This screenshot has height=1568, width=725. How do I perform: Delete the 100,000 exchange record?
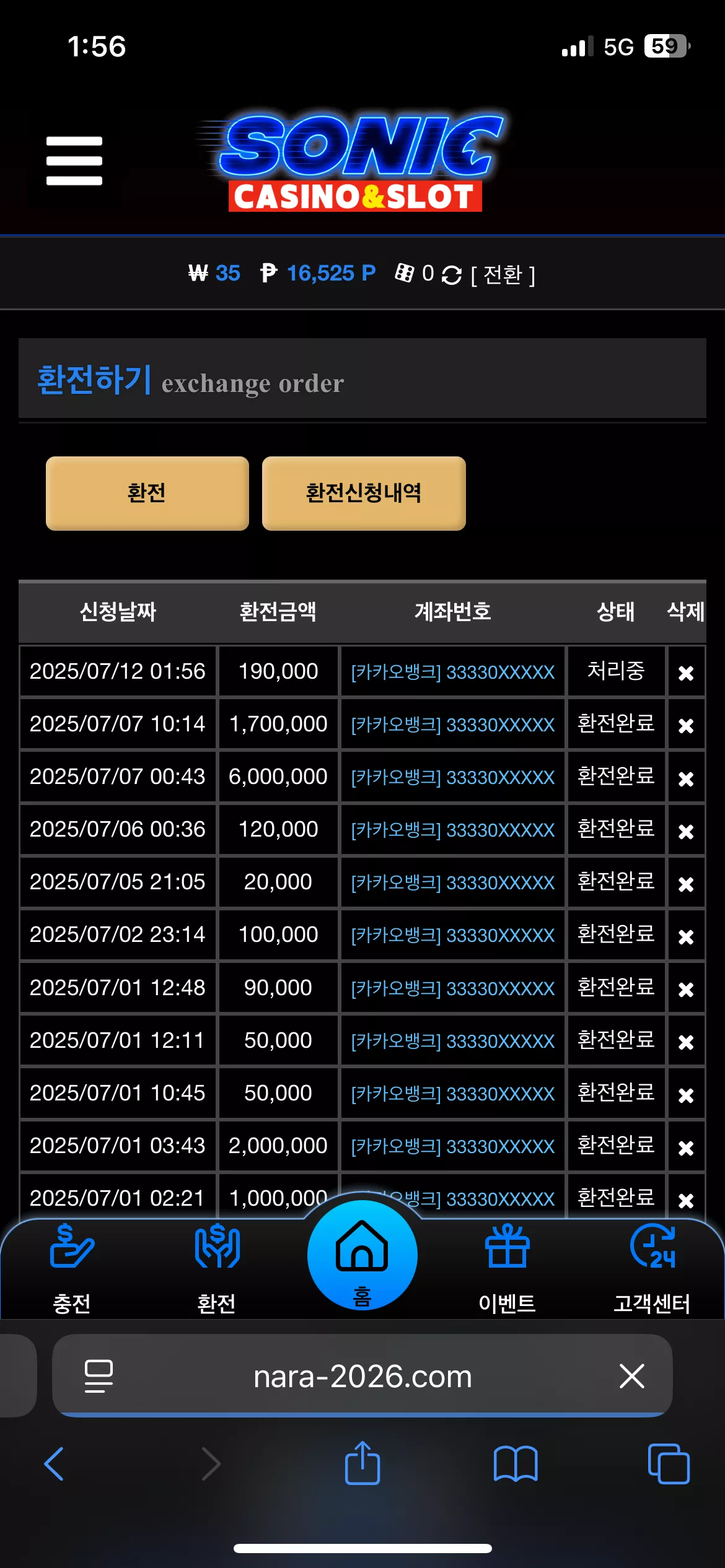(686, 936)
